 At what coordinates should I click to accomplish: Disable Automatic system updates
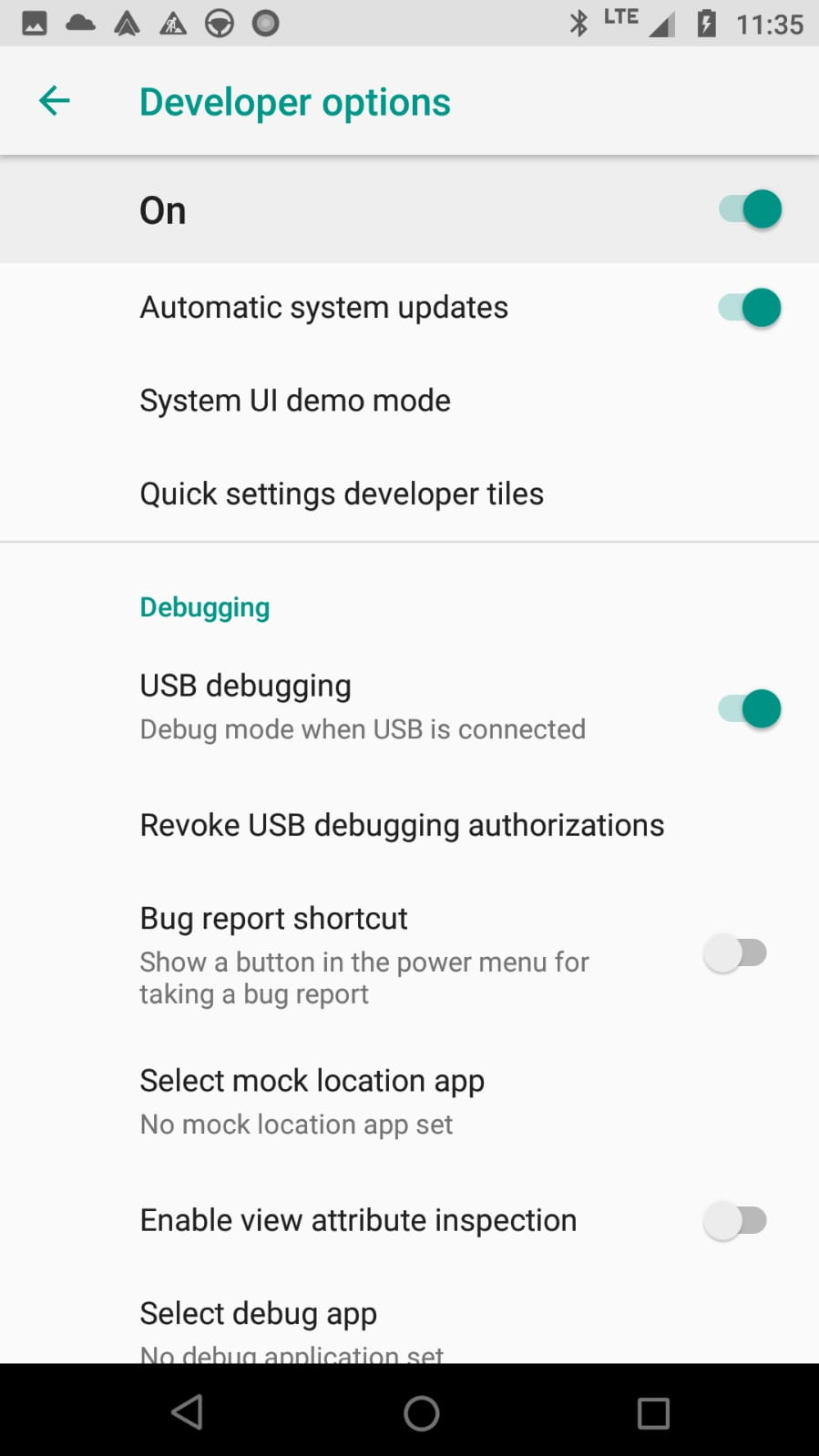(x=750, y=308)
